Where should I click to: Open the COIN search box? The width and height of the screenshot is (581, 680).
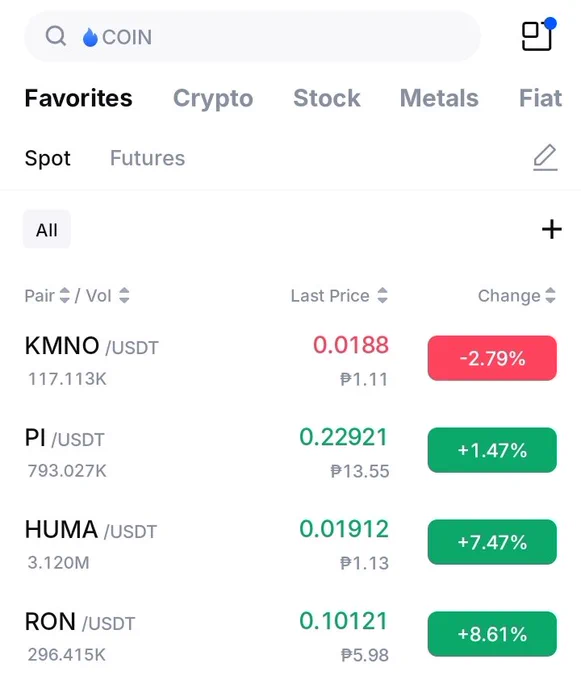(252, 36)
